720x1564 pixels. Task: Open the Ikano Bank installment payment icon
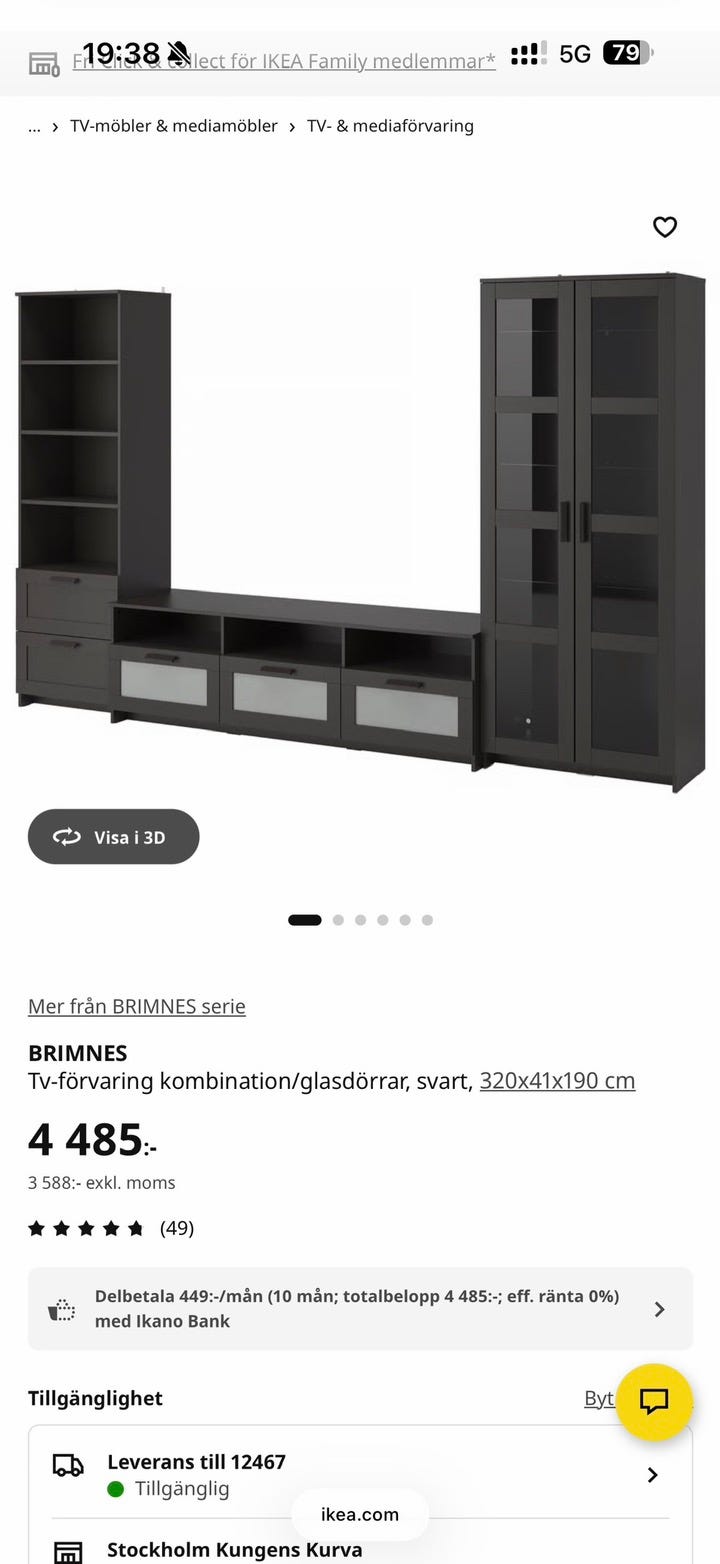(x=61, y=1308)
